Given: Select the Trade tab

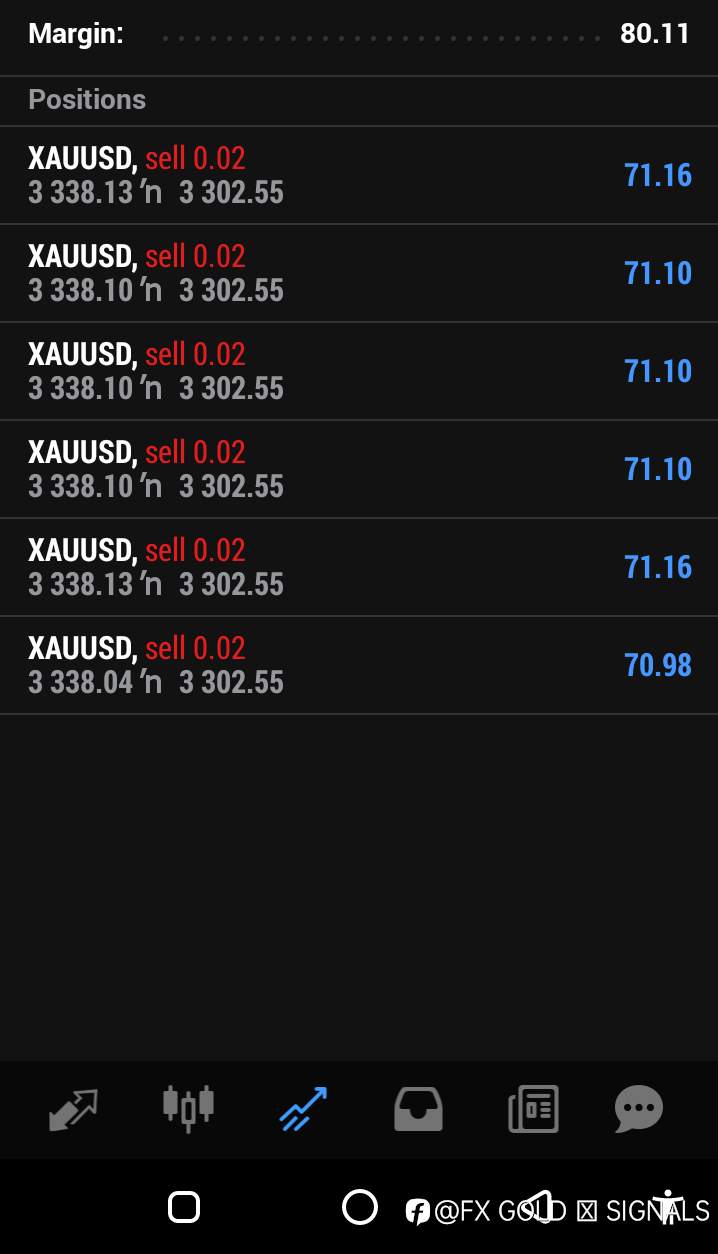Looking at the screenshot, I should click(x=303, y=1109).
